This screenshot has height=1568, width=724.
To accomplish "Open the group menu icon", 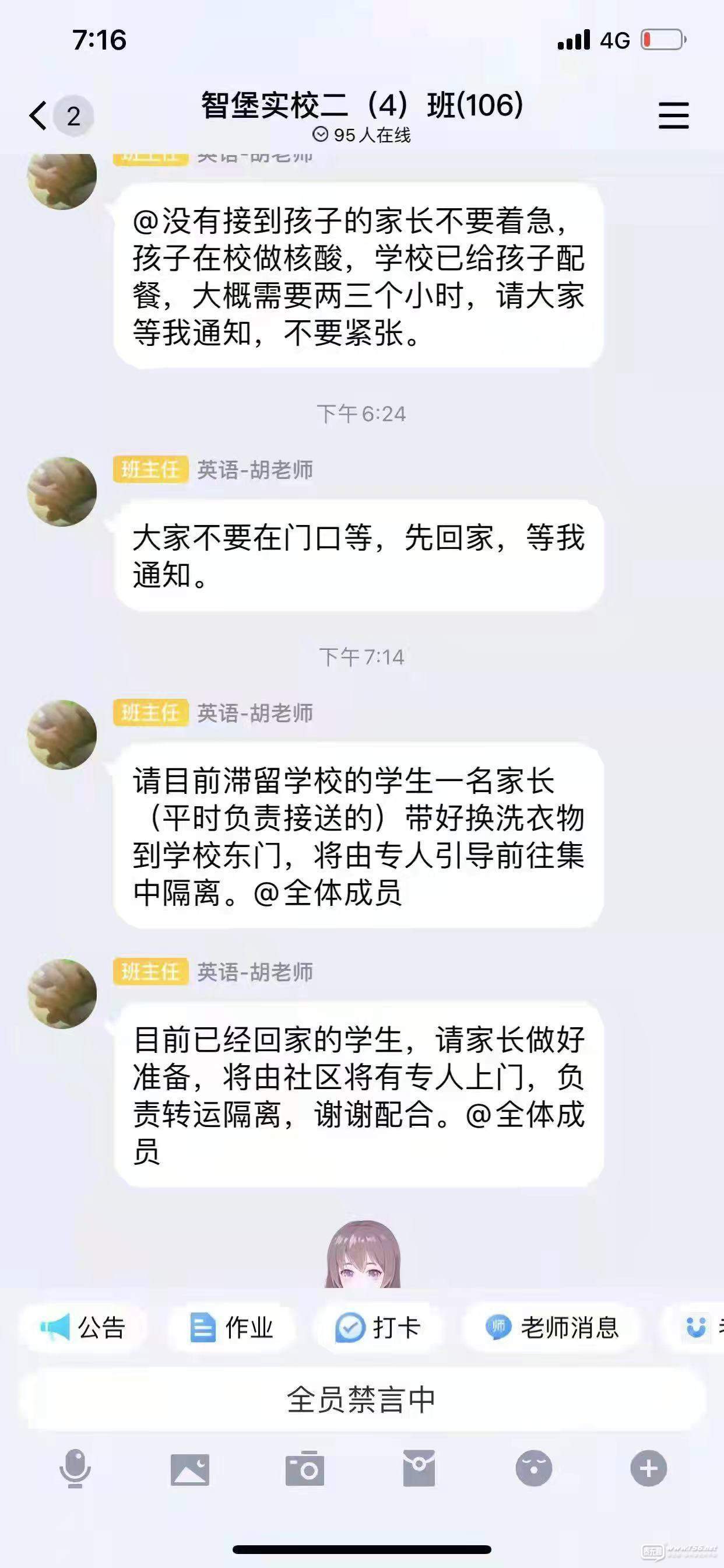I will (x=673, y=116).
